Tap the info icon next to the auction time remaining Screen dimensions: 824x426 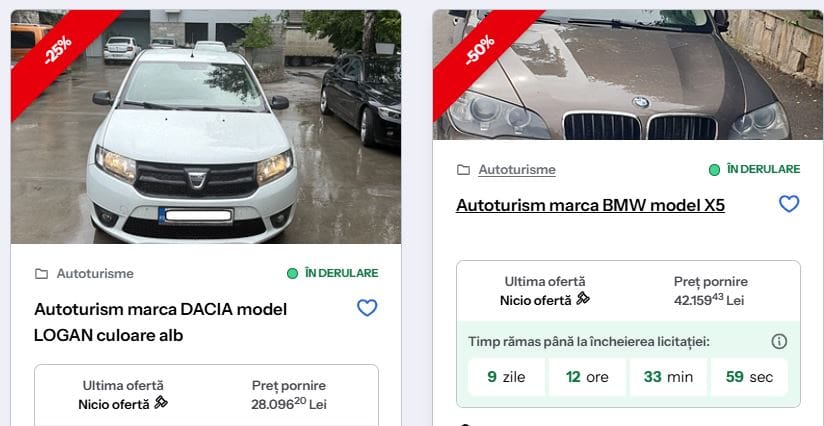(779, 342)
